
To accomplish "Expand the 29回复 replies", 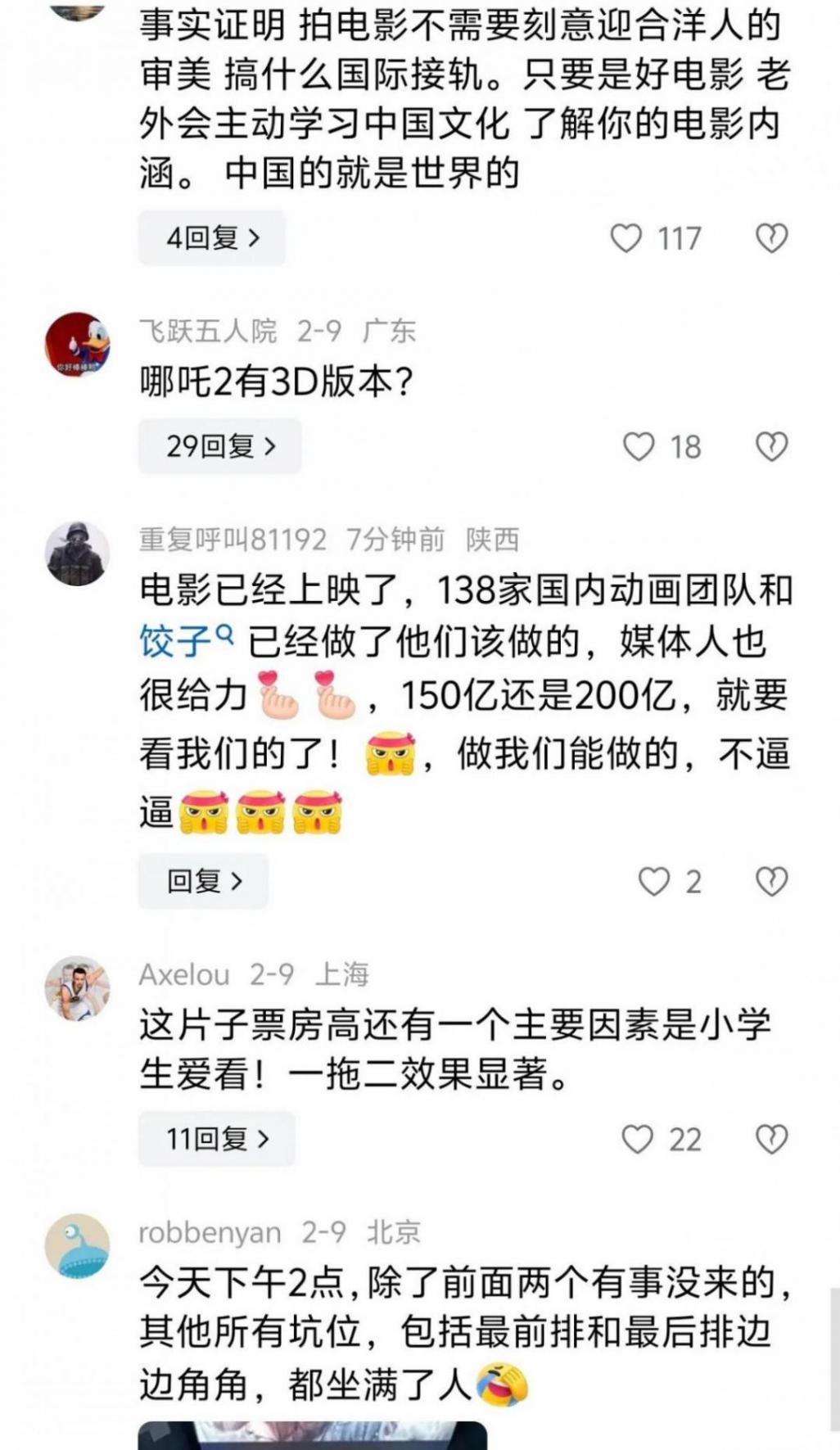I will (219, 446).
